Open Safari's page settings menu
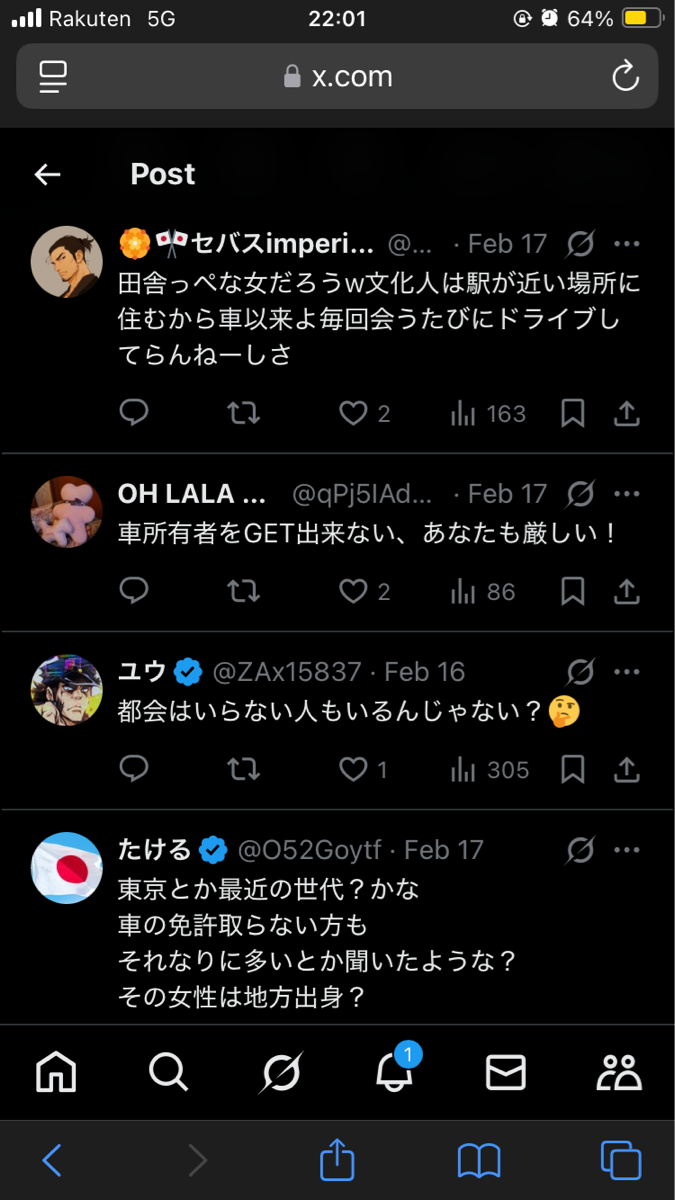The height and width of the screenshot is (1200, 675). tap(53, 77)
